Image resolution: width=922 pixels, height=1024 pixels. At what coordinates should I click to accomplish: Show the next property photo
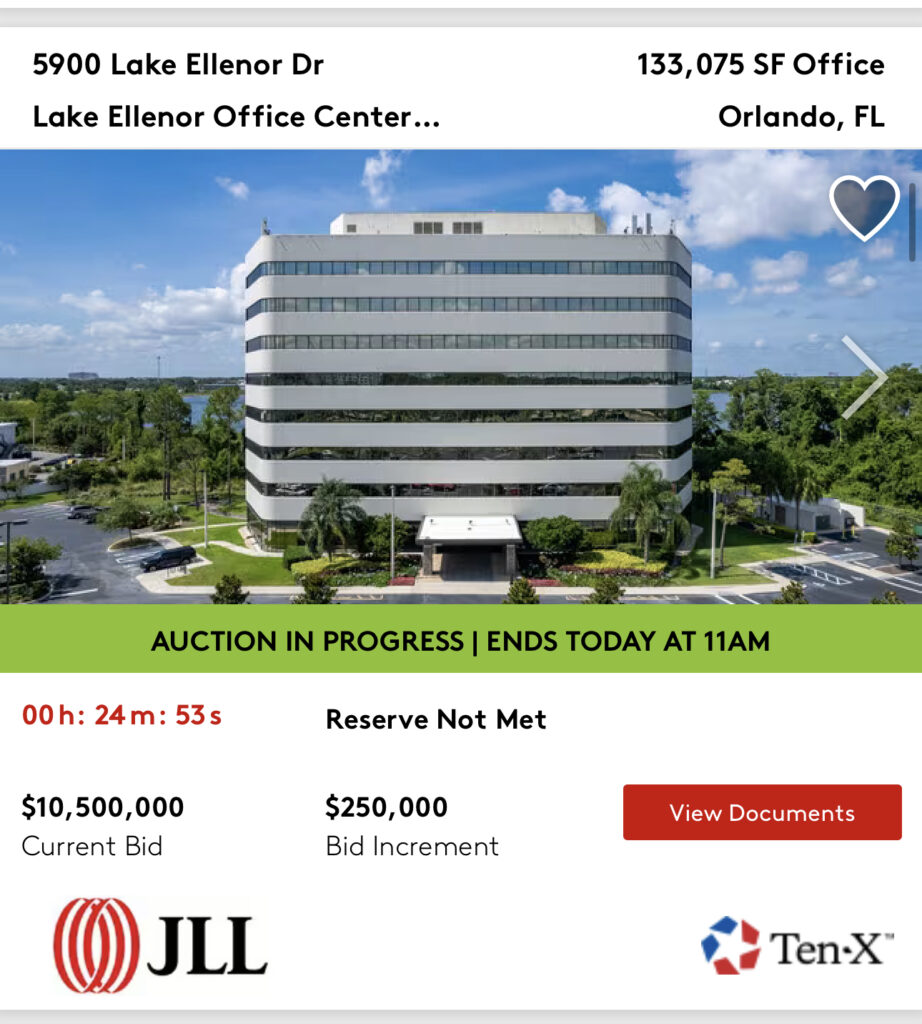863,377
